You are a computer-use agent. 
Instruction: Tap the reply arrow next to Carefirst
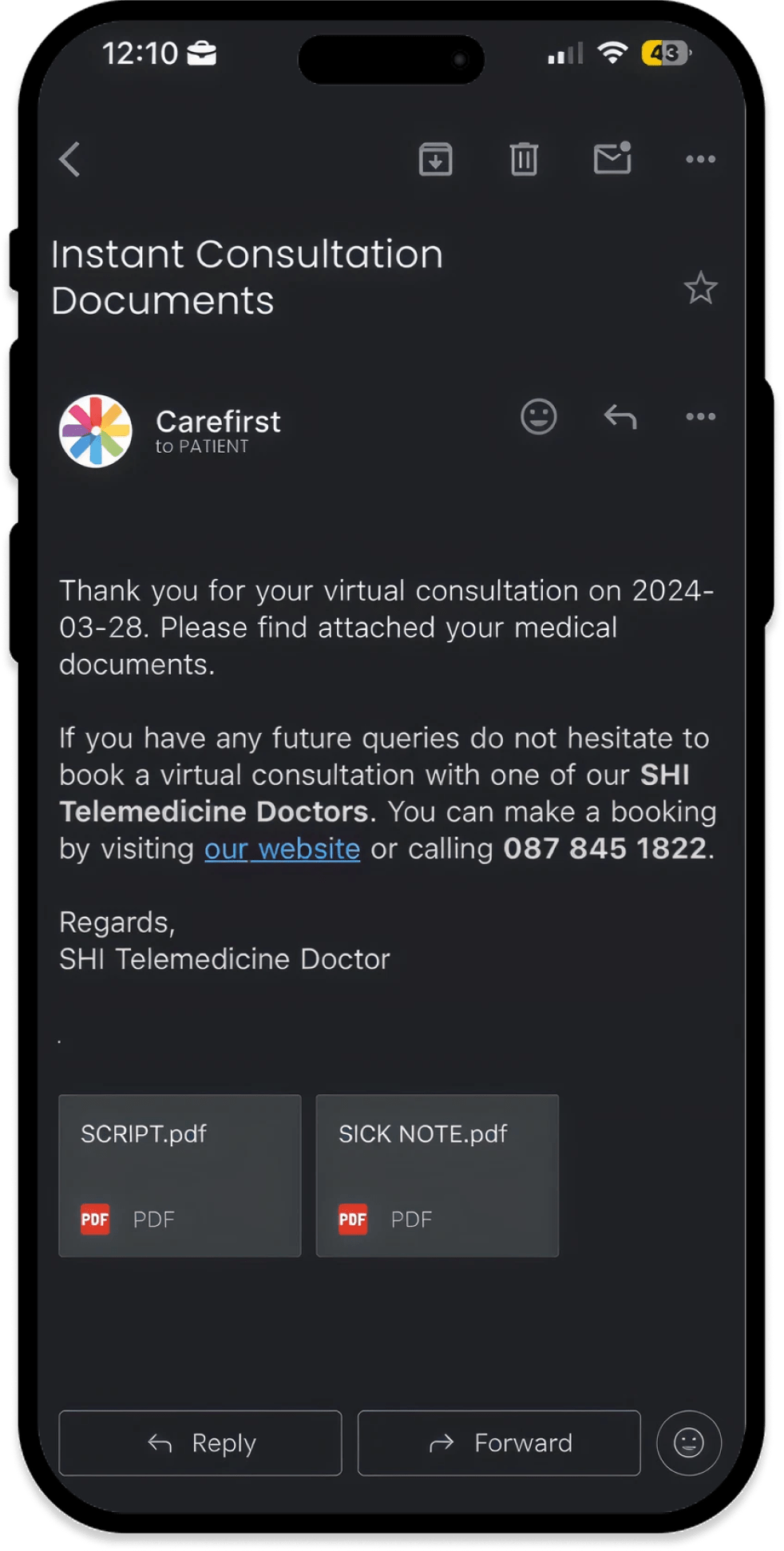point(620,416)
